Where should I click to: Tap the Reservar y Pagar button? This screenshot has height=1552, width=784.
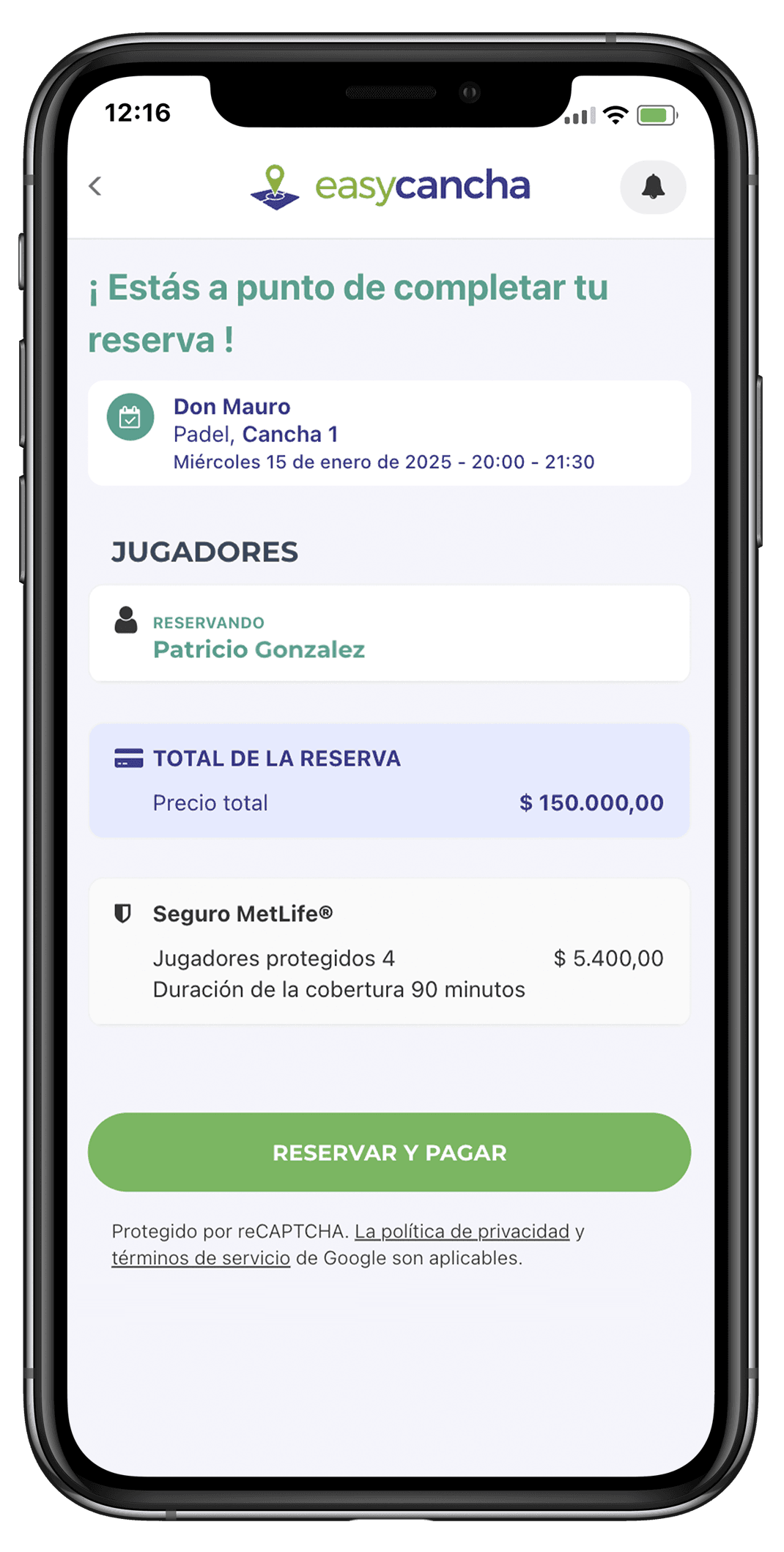(x=389, y=1153)
